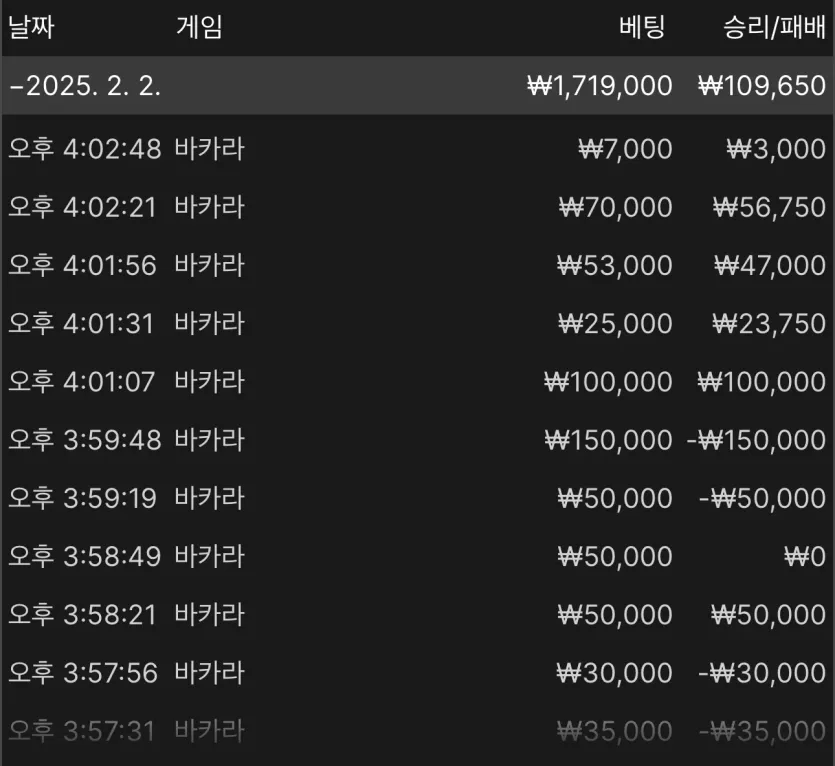835x766 pixels.
Task: View details of the 오후 4:02:21 바카라 round
Action: click(x=417, y=208)
